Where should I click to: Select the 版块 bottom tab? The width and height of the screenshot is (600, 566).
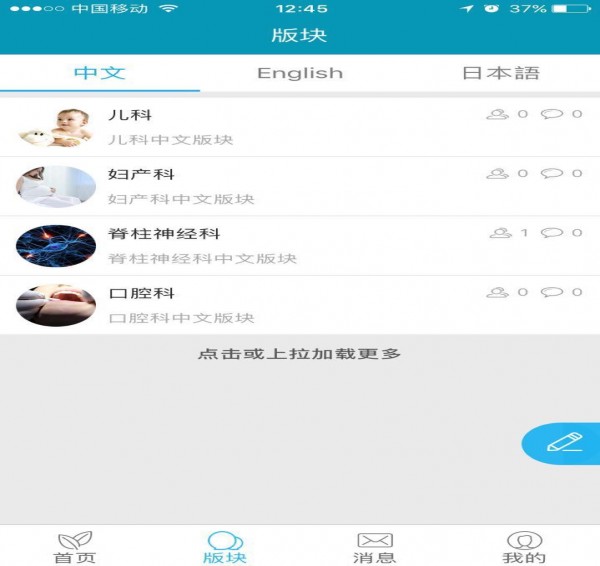[225, 547]
